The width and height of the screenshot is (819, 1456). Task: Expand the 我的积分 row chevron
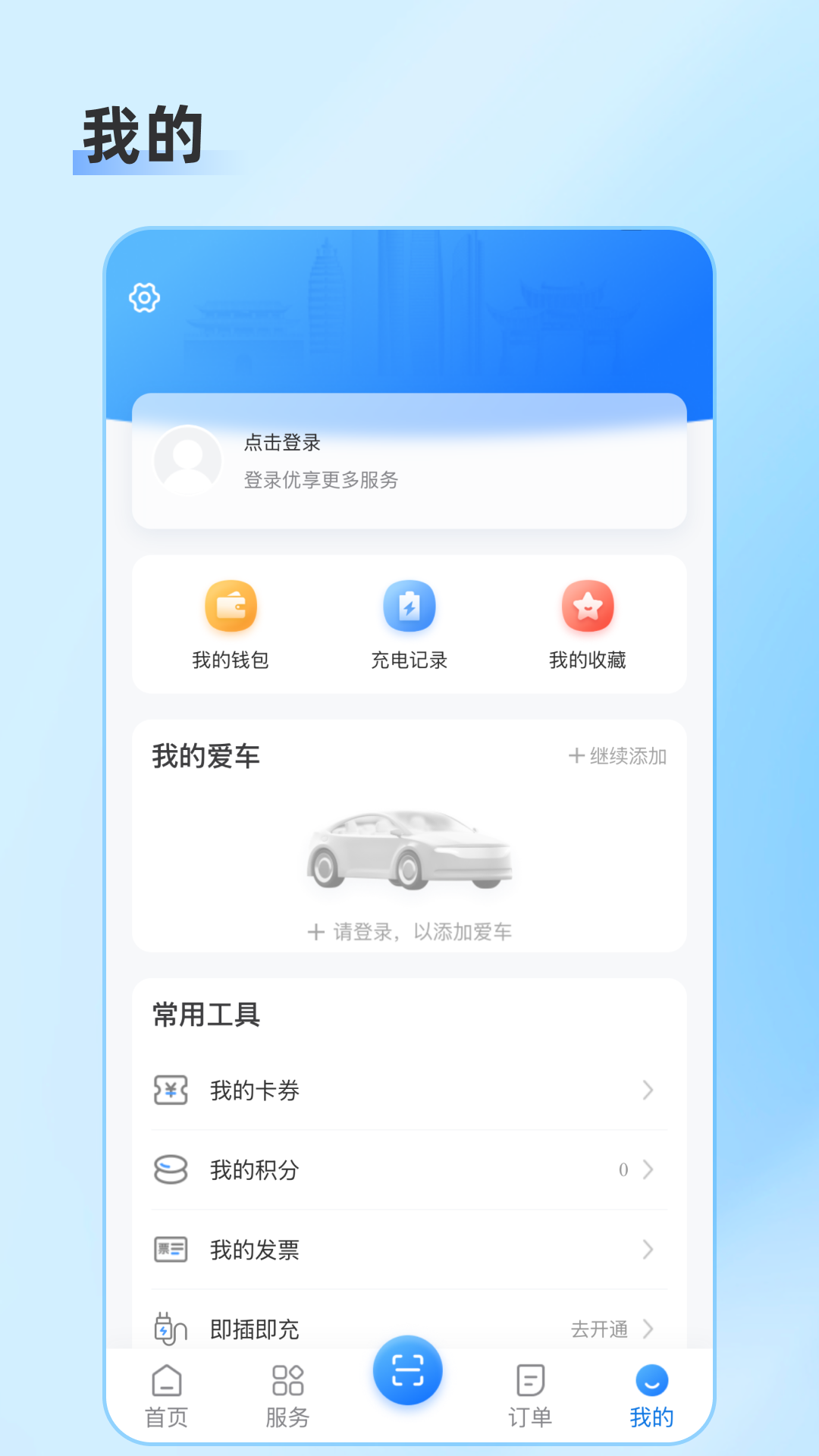pyautogui.click(x=648, y=1170)
